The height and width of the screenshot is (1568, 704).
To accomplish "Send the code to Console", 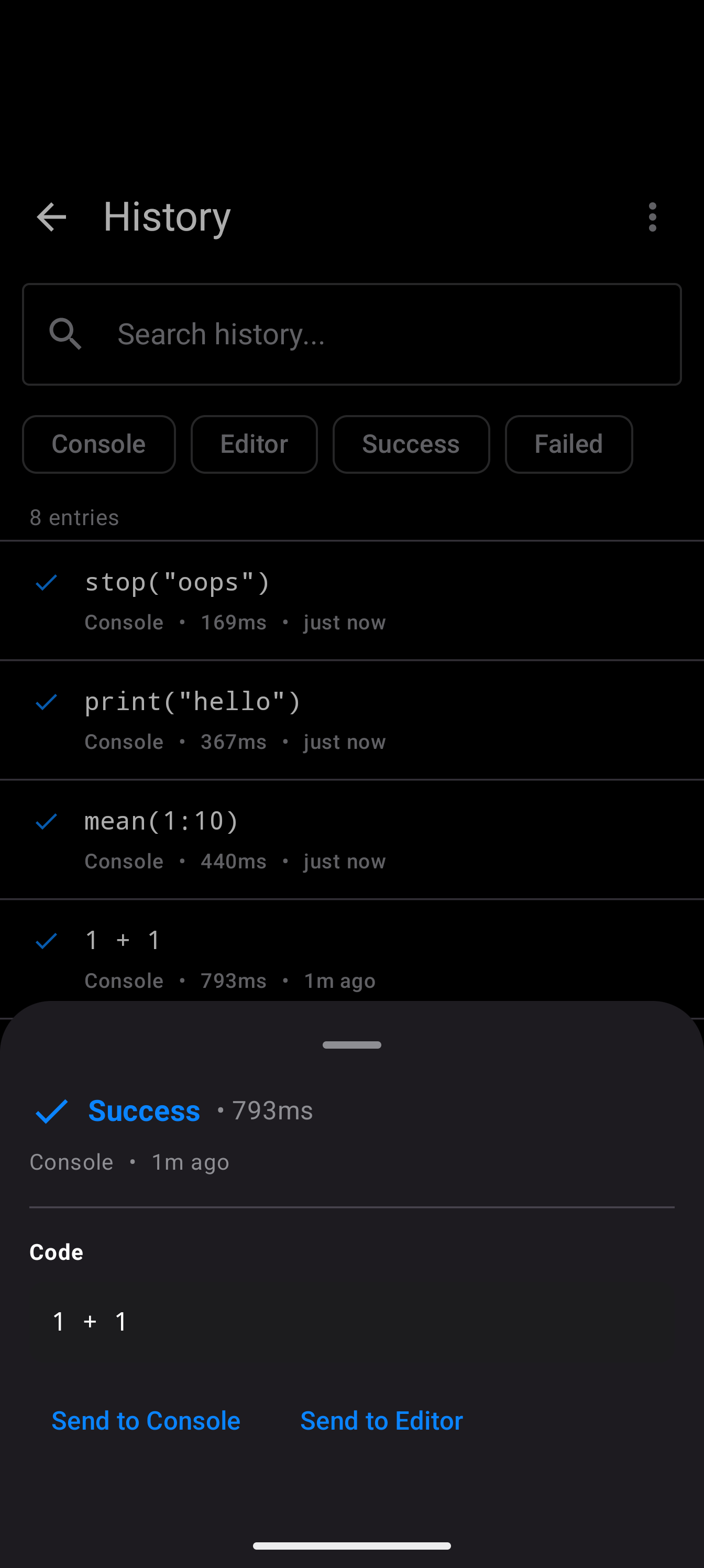I will click(x=146, y=1421).
